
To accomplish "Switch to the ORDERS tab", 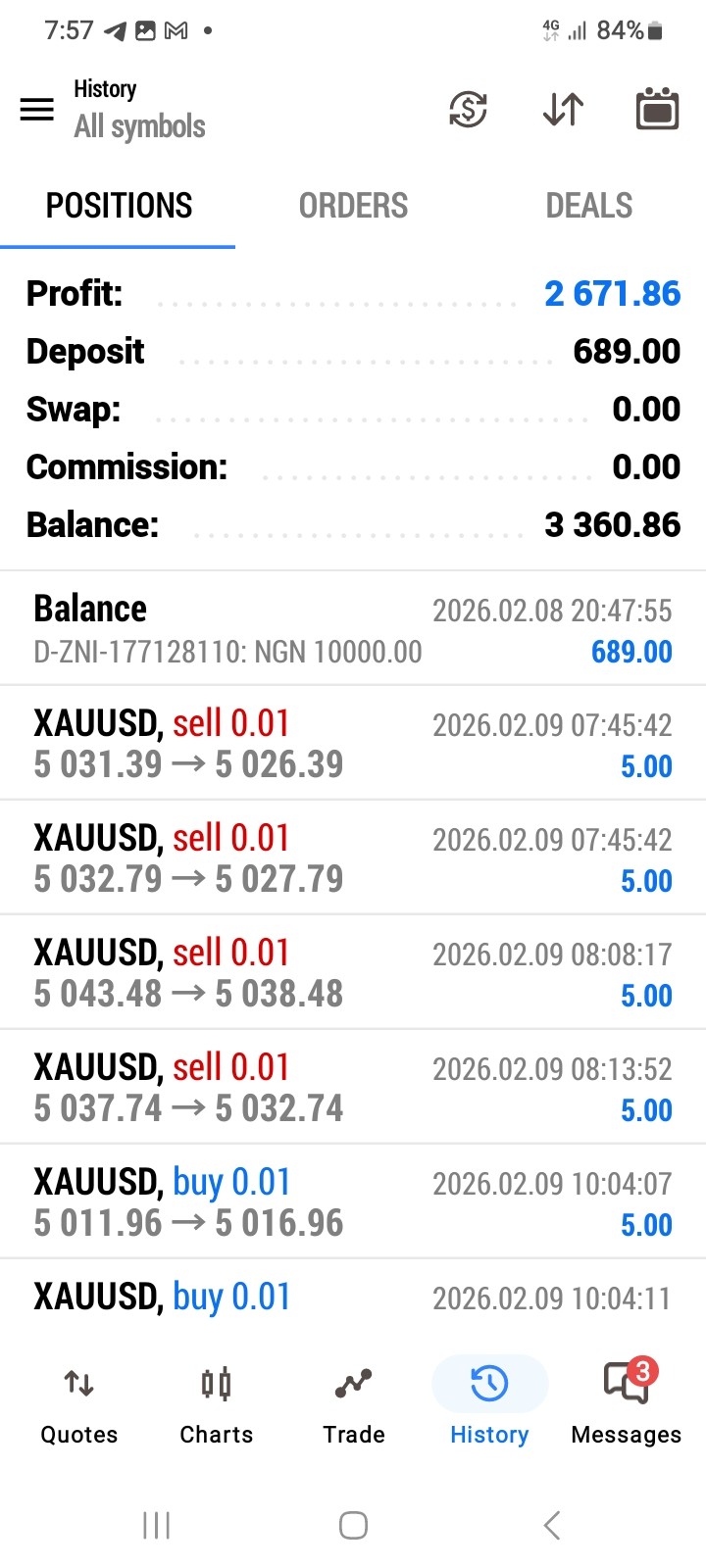I will tap(353, 206).
